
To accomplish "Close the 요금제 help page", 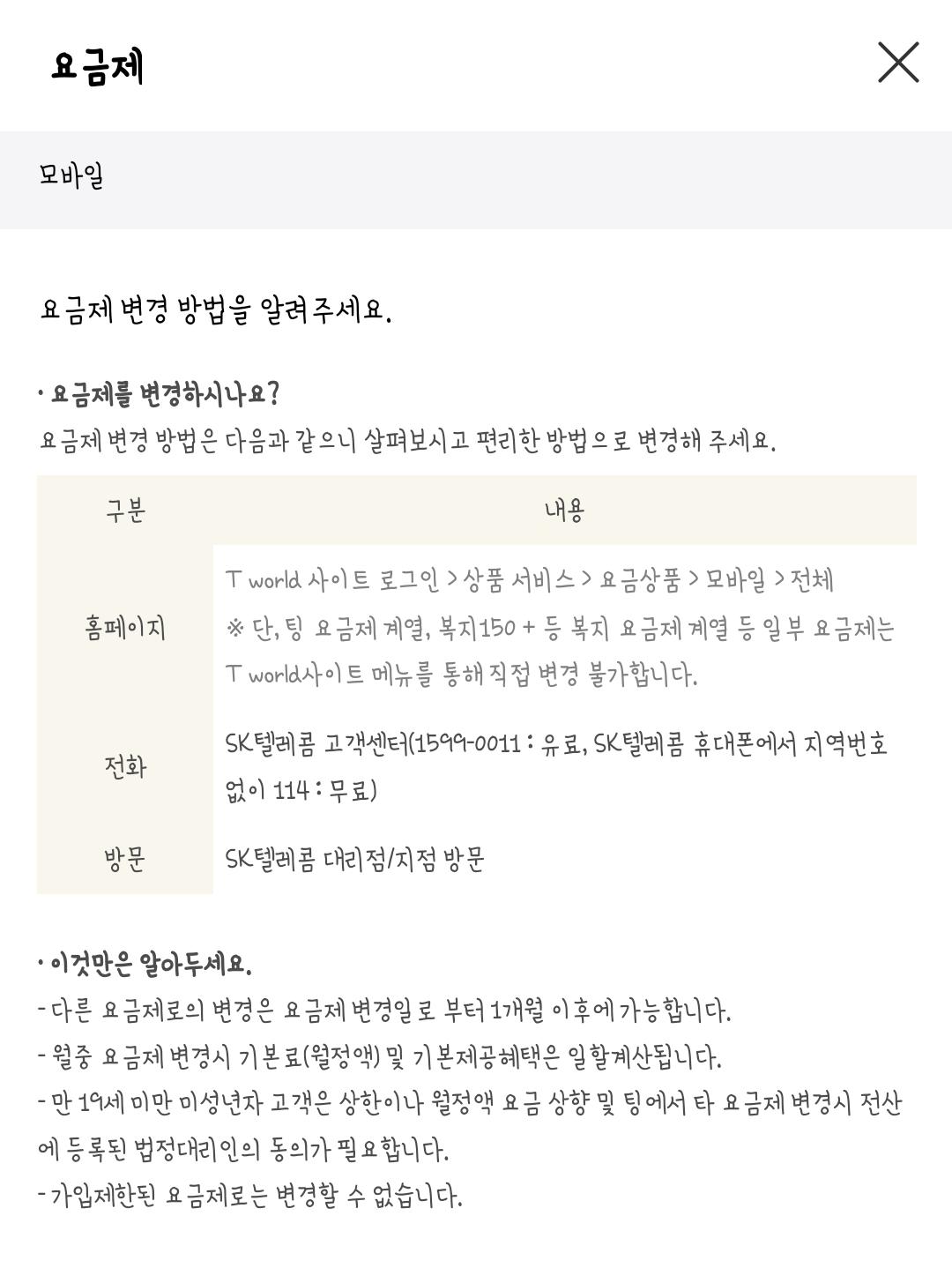I will (898, 63).
